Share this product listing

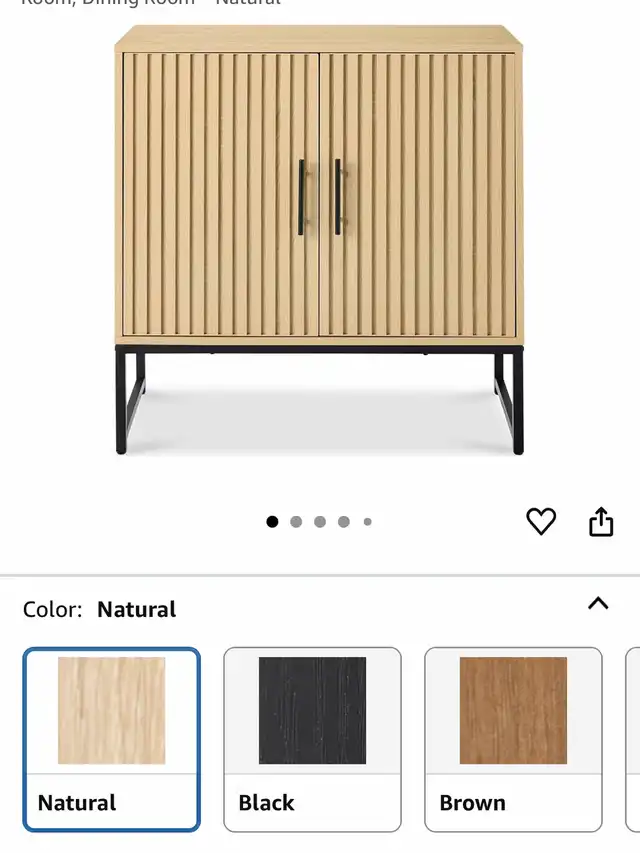[x=601, y=521]
